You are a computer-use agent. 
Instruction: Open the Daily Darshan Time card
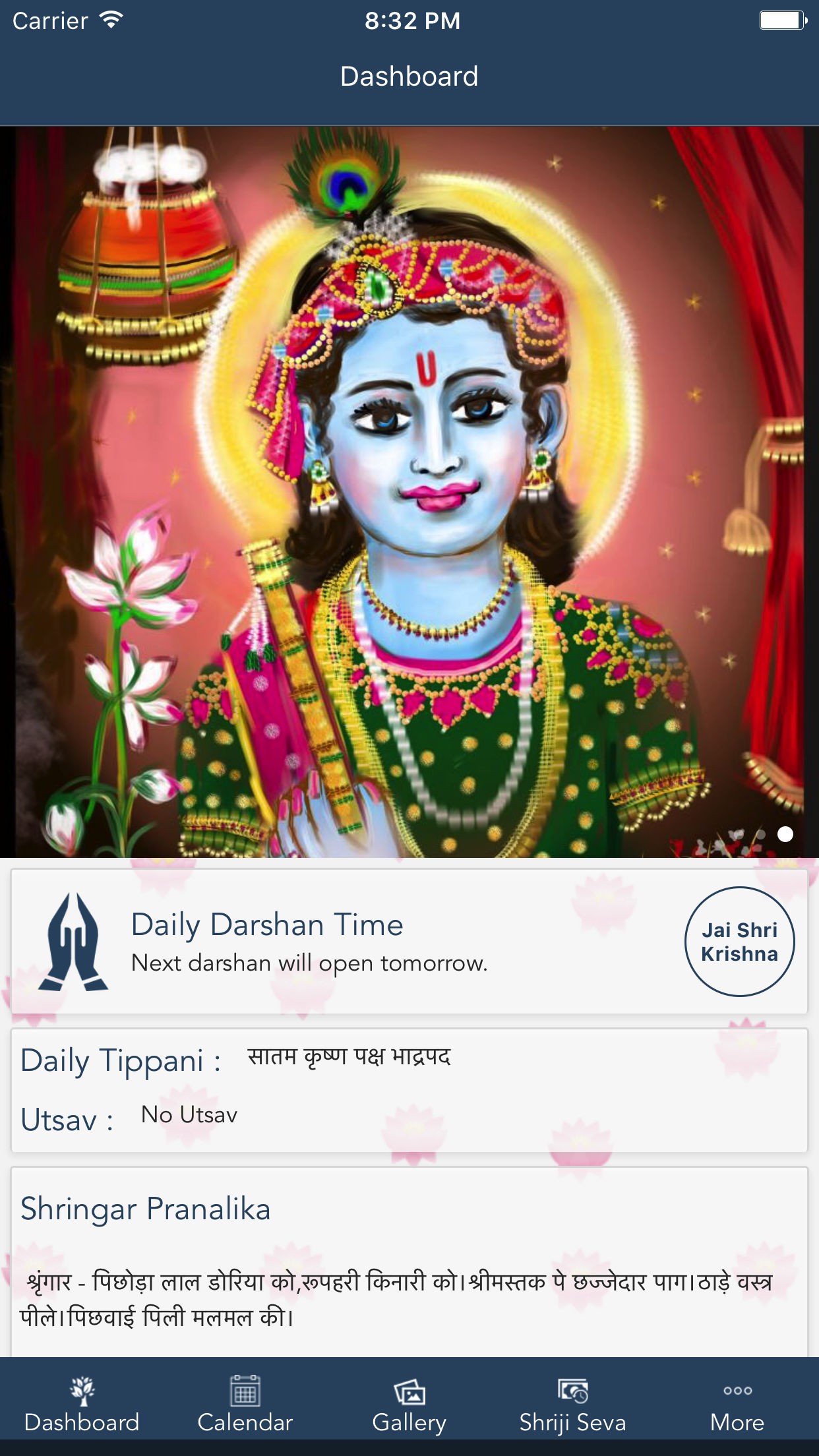(x=330, y=942)
